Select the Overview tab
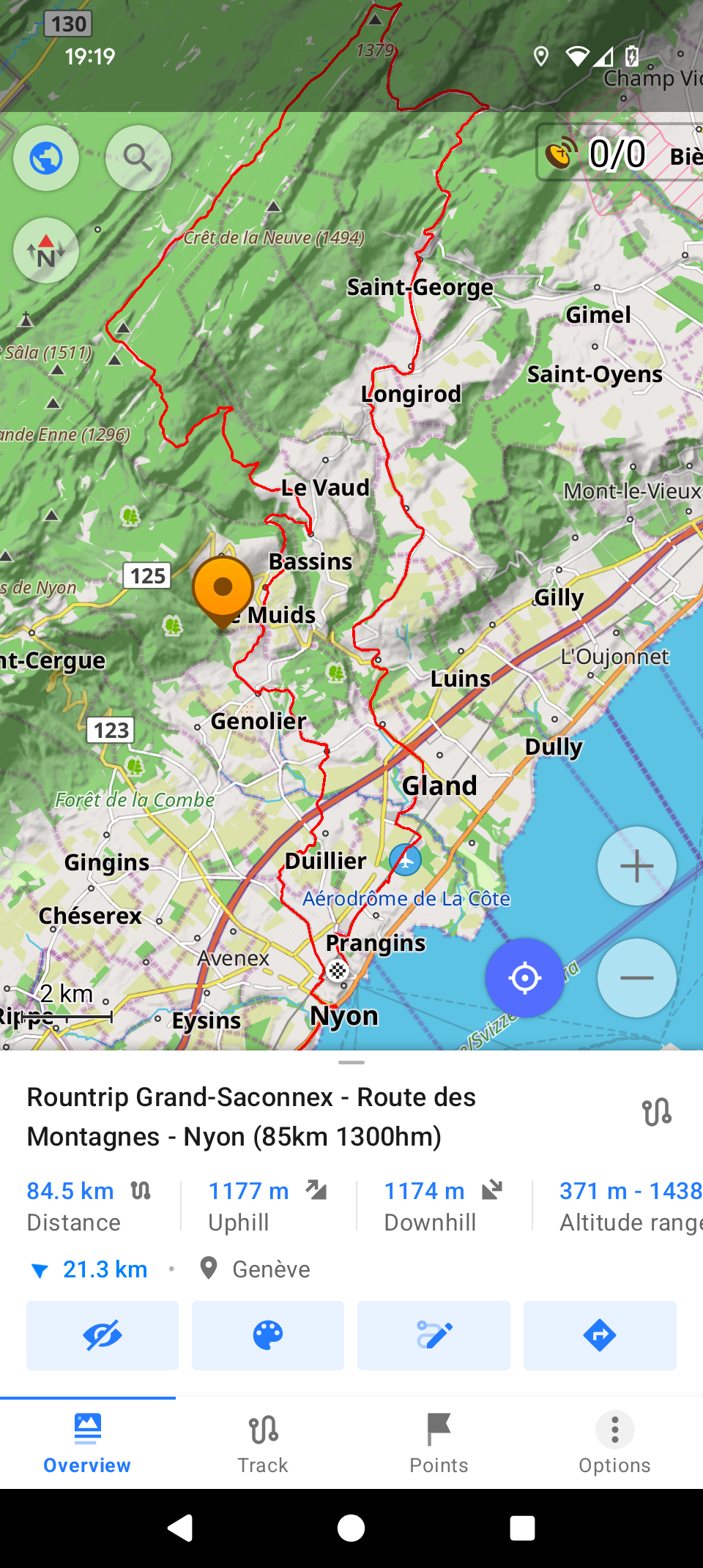The width and height of the screenshot is (703, 1568). point(87,1444)
